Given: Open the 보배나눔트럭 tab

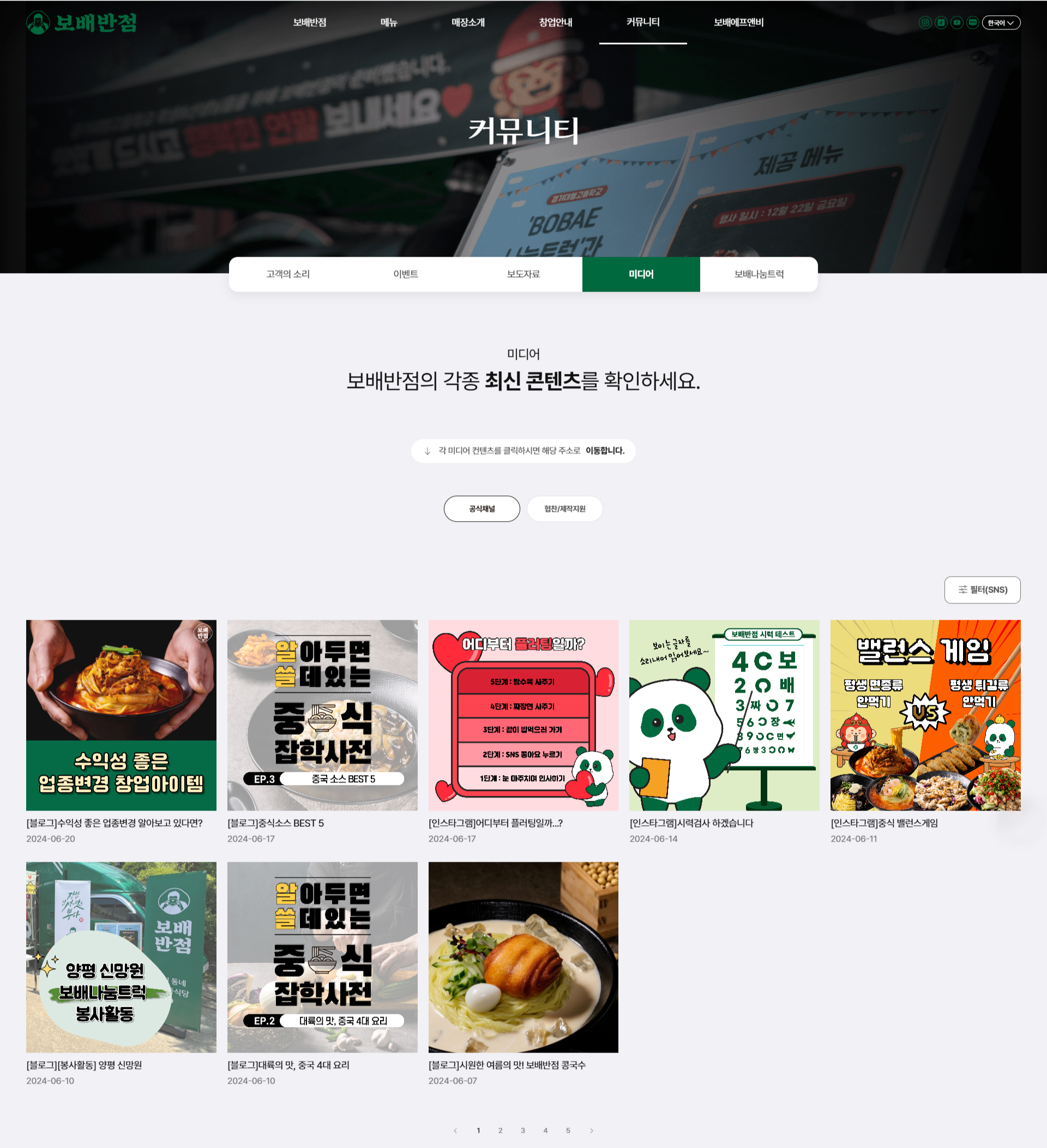Looking at the screenshot, I should (759, 275).
